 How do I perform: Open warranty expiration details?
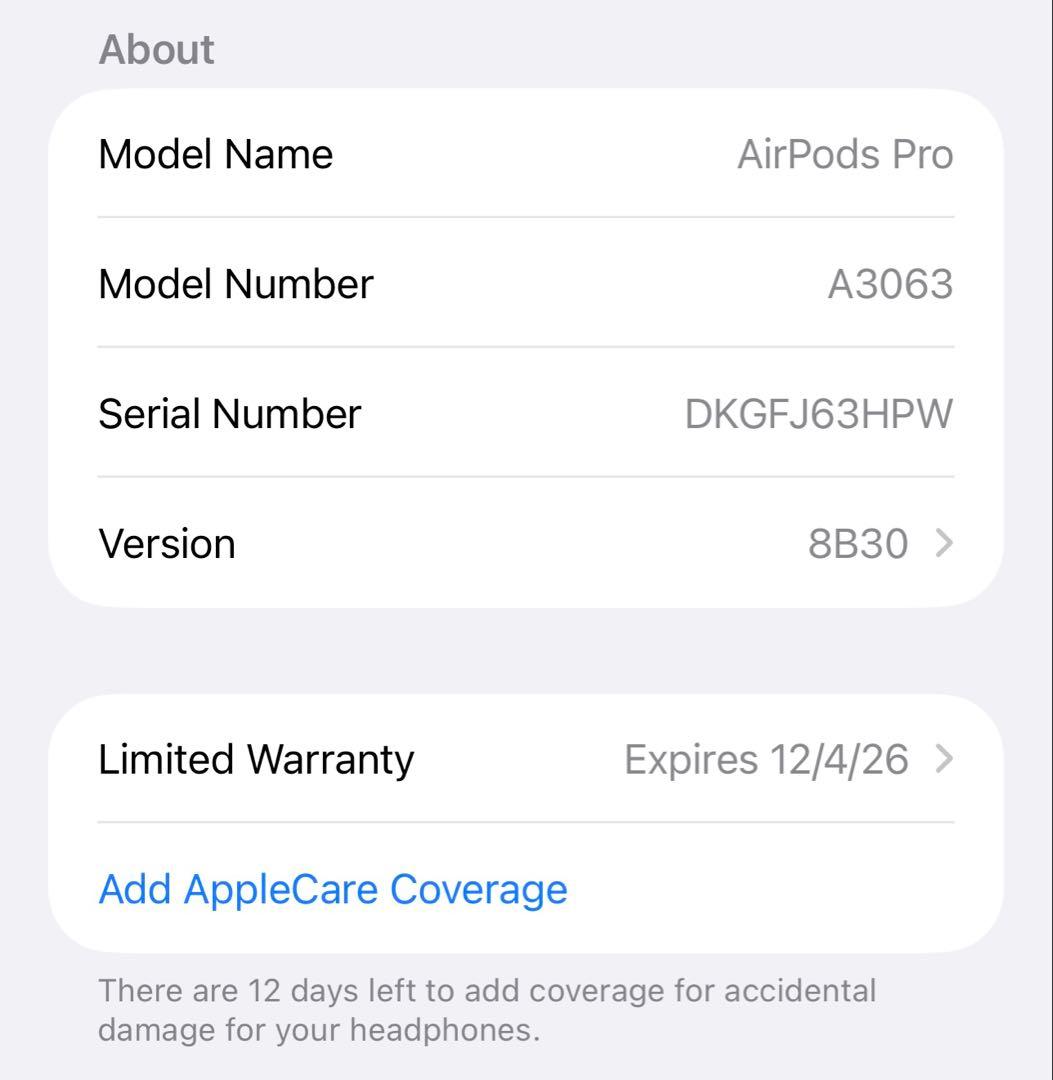(765, 758)
